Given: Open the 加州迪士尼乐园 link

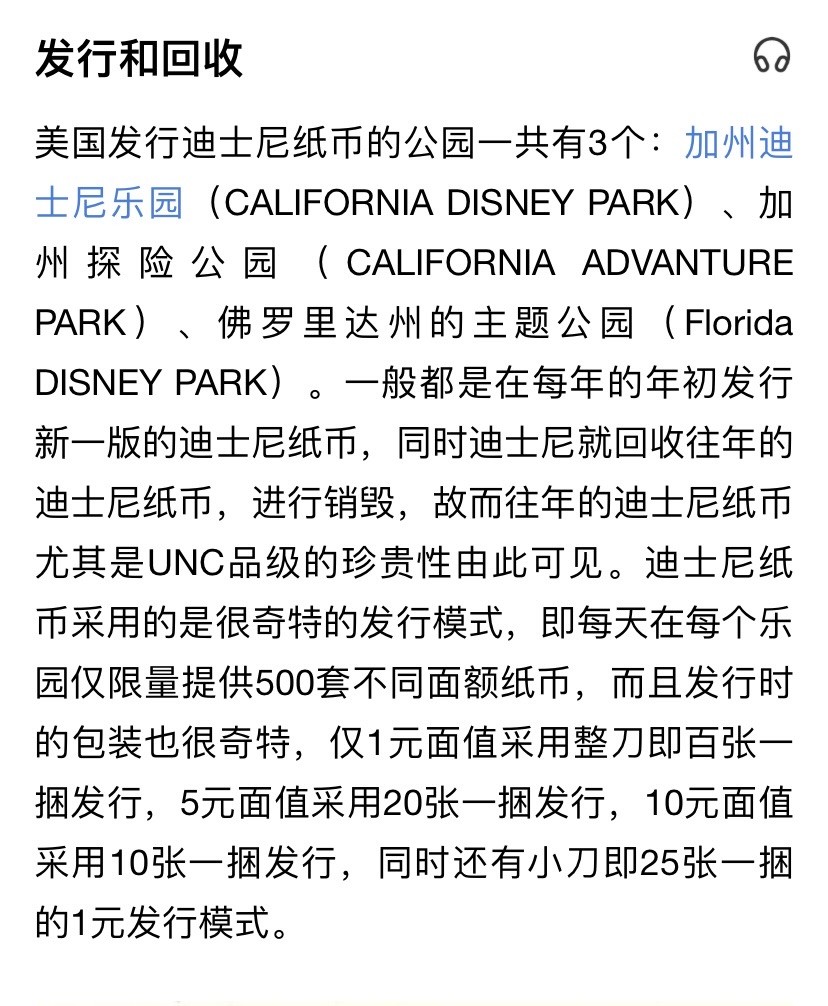Looking at the screenshot, I should (x=738, y=144).
